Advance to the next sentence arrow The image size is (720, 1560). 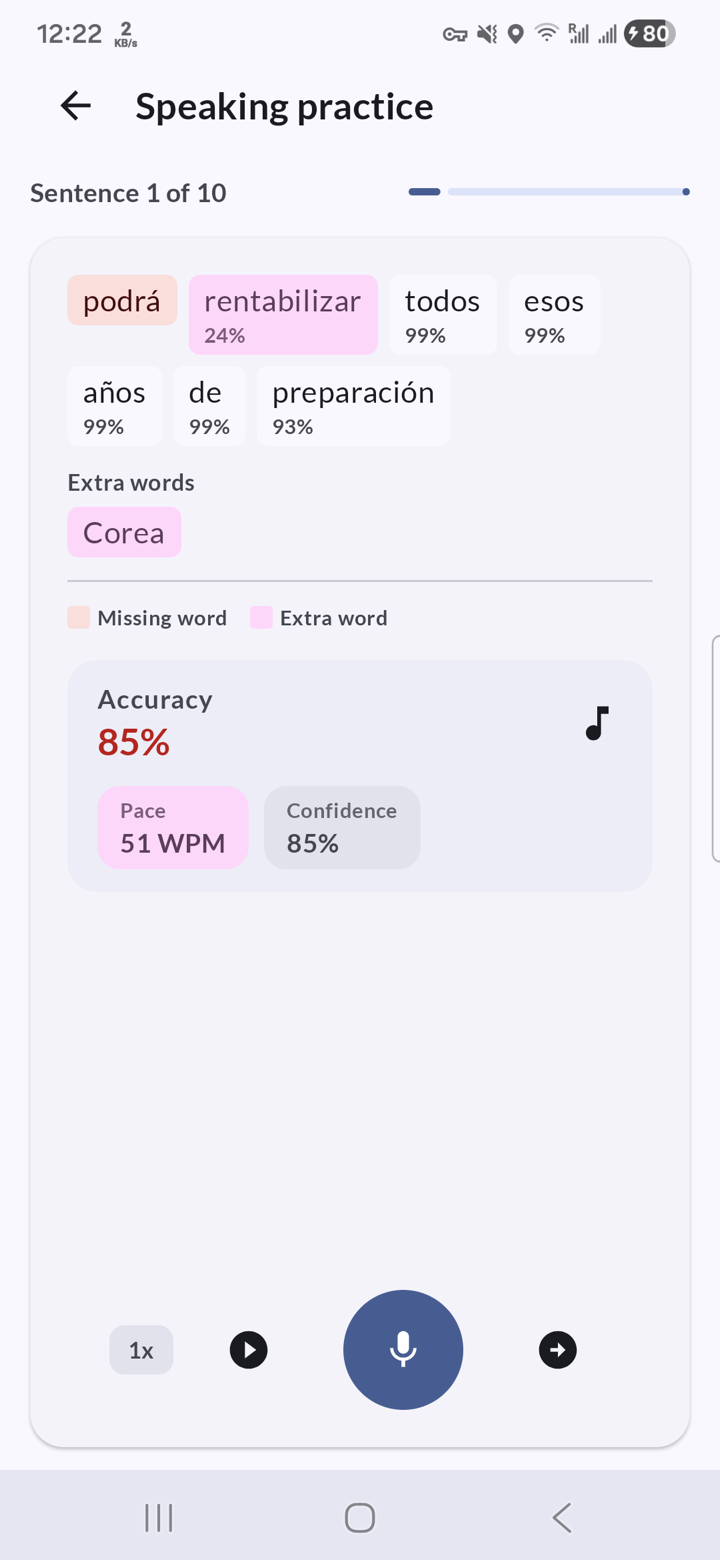click(x=557, y=1349)
